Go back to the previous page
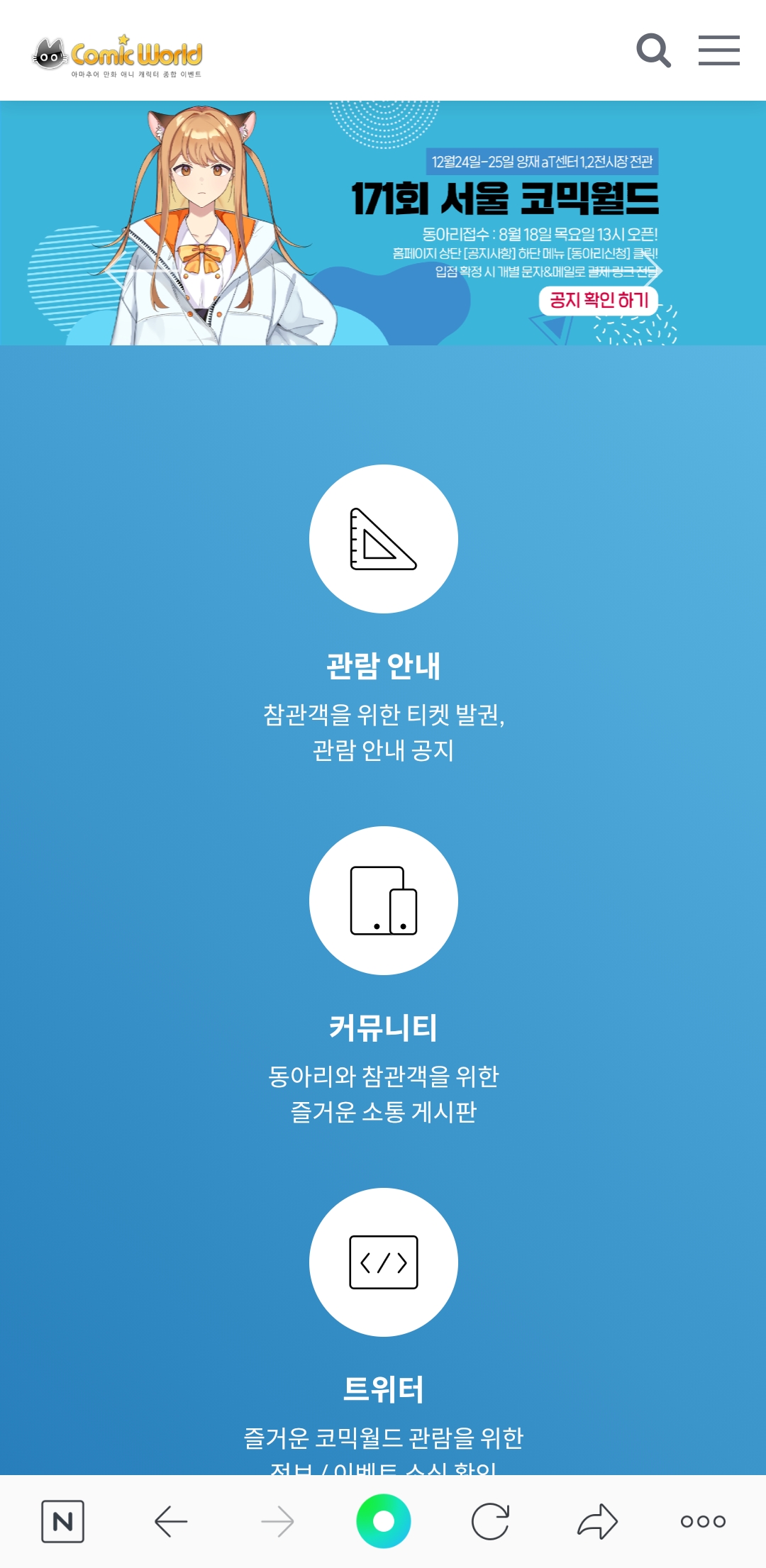766x1568 pixels. coord(170,1521)
